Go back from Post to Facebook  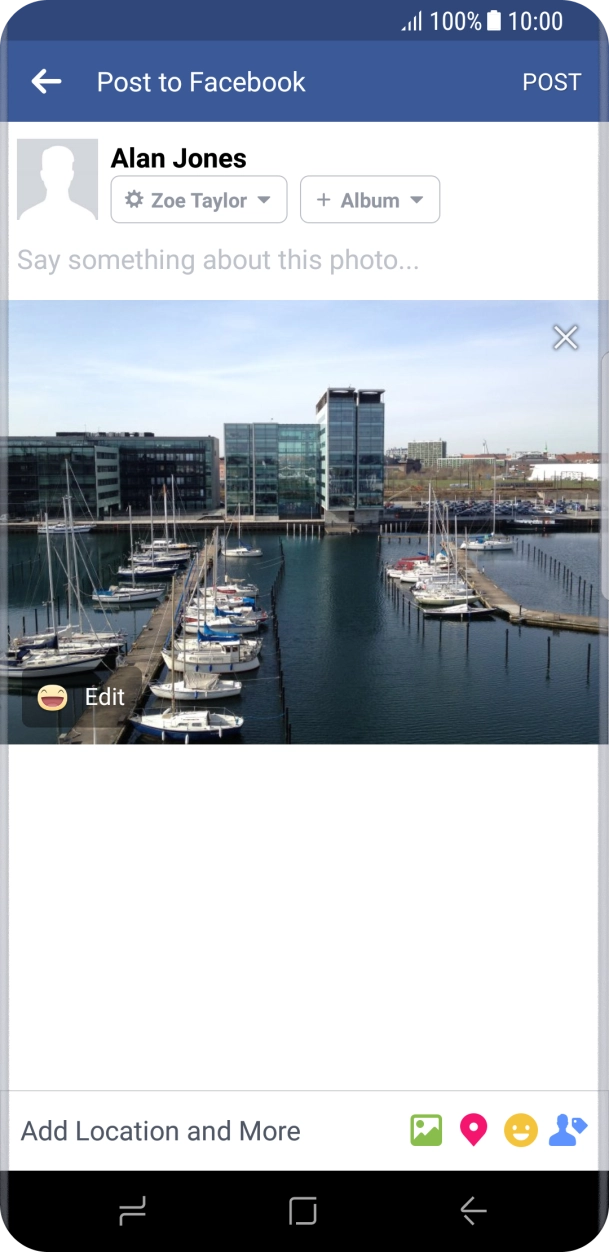(46, 82)
